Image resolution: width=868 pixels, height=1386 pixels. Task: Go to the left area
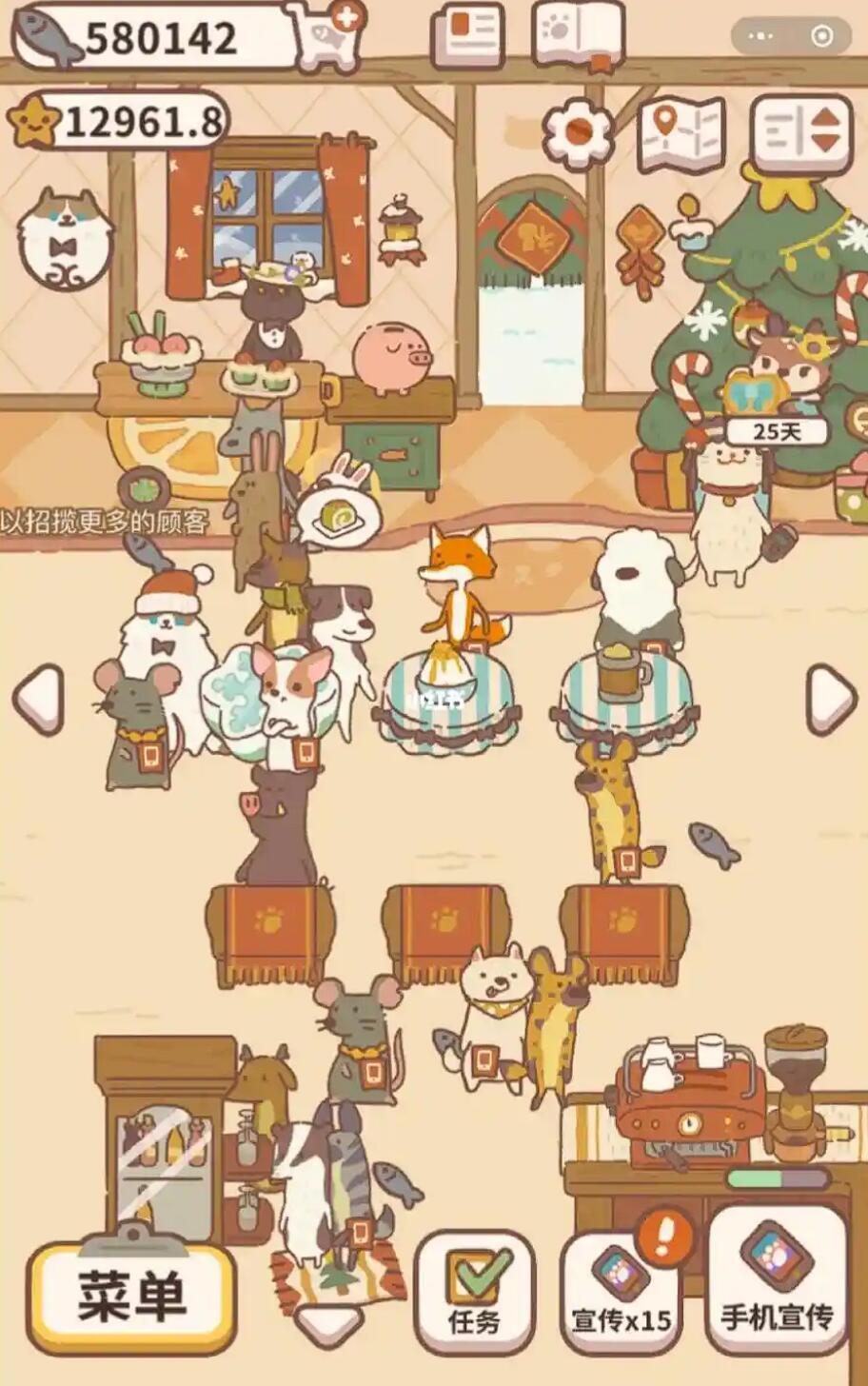tap(38, 700)
